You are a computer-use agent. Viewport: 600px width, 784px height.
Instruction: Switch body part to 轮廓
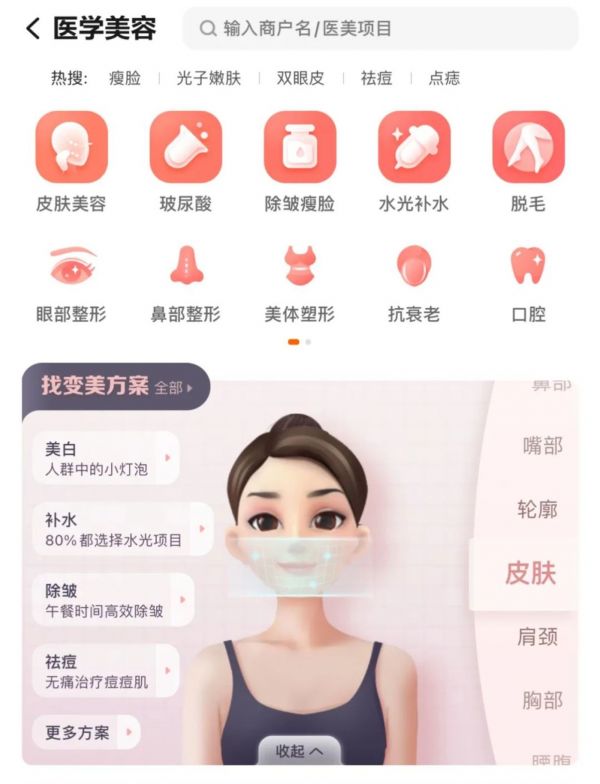537,509
